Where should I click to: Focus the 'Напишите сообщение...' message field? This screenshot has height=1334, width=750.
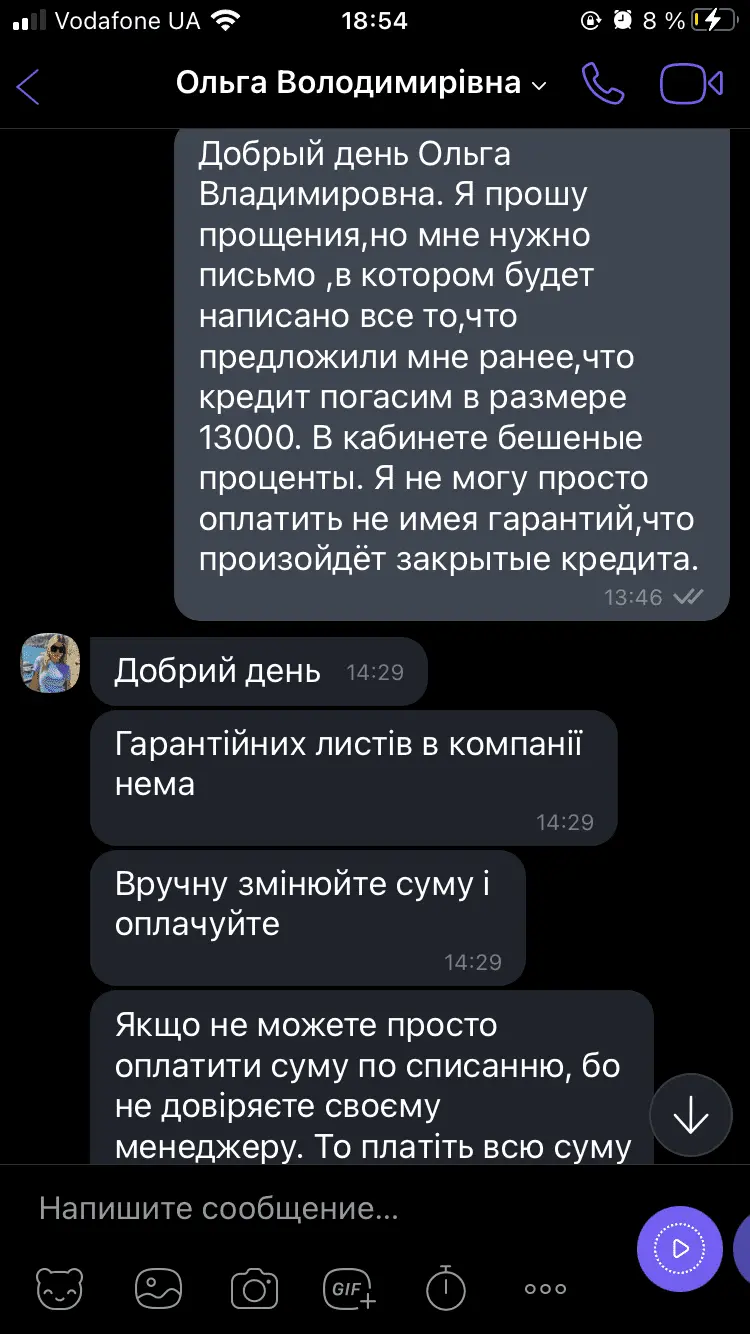click(320, 1209)
